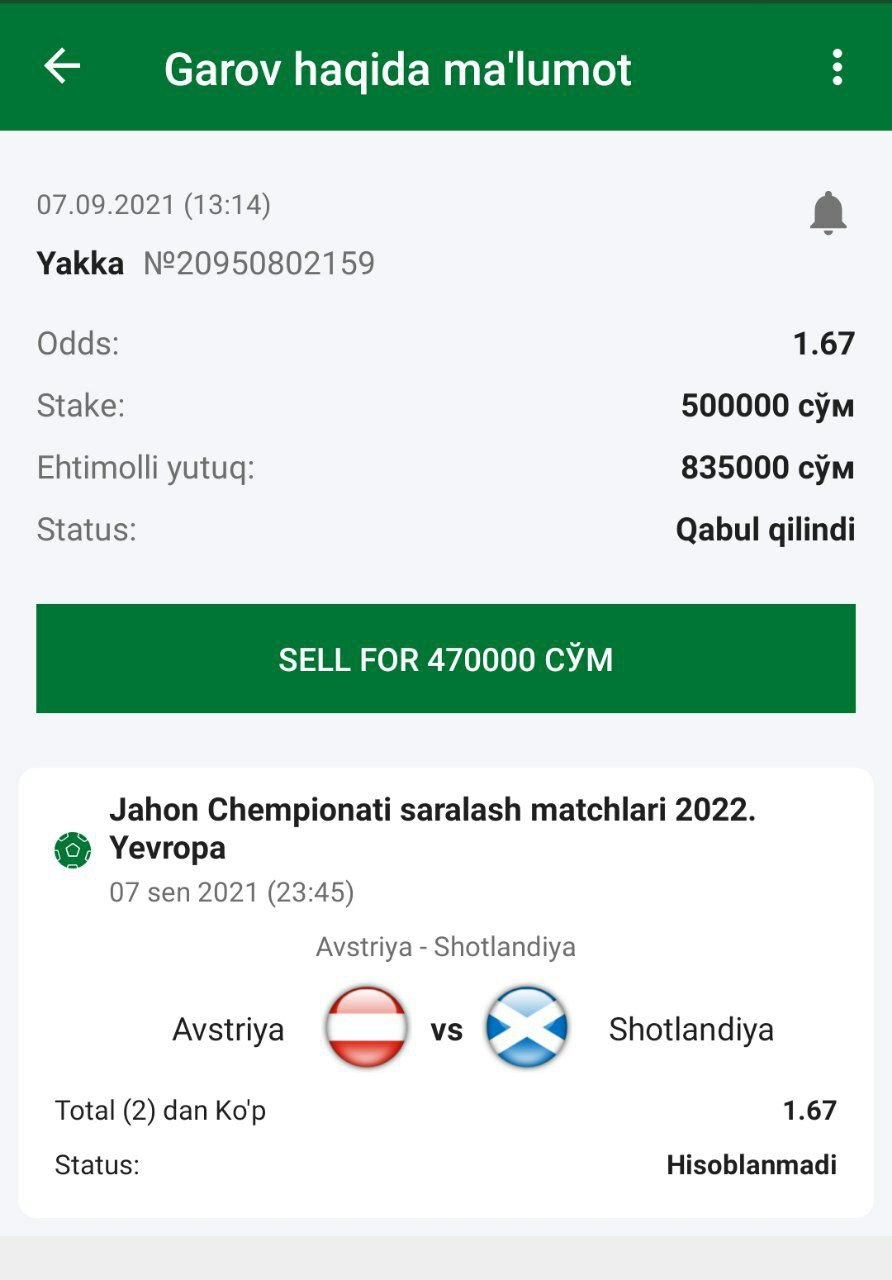Sell the bet for 470000 сўм
The image size is (892, 1280).
coord(446,659)
